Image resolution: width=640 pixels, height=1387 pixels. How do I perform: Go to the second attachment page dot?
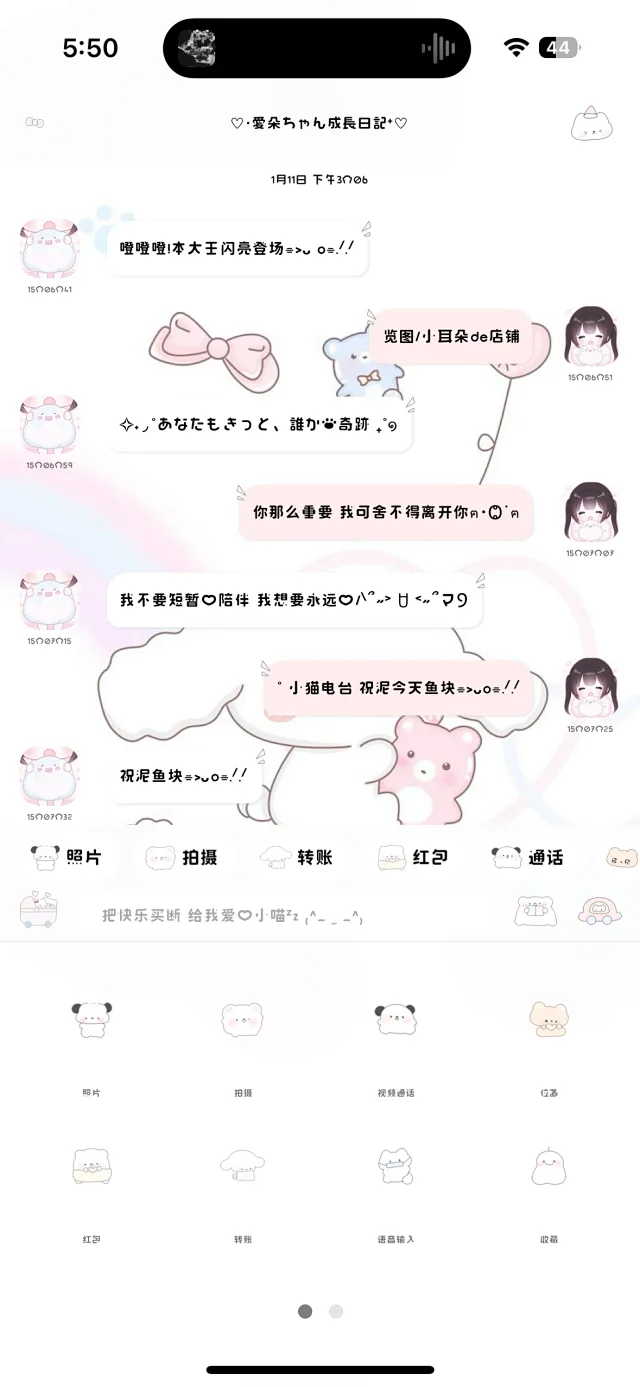336,1311
